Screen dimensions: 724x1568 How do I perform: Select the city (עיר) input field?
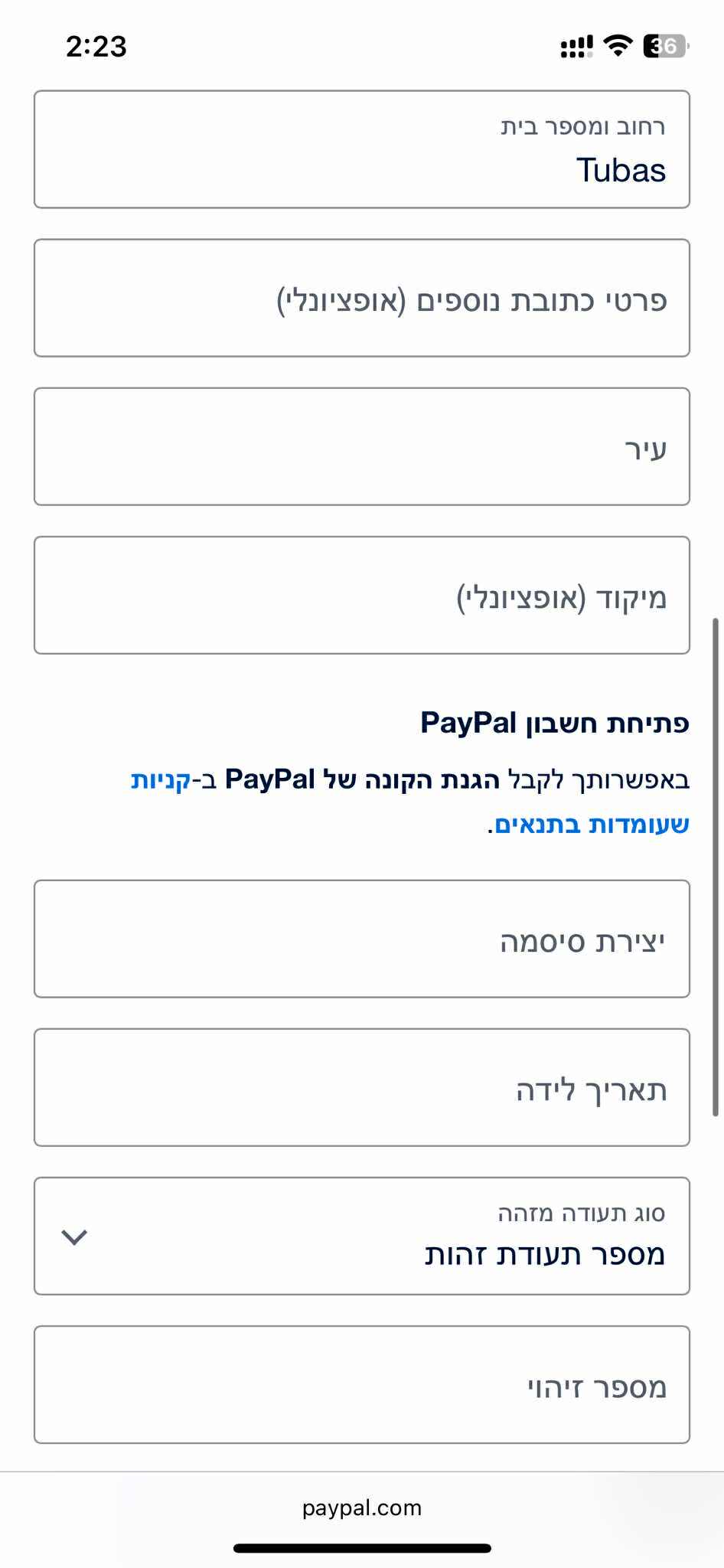click(361, 446)
